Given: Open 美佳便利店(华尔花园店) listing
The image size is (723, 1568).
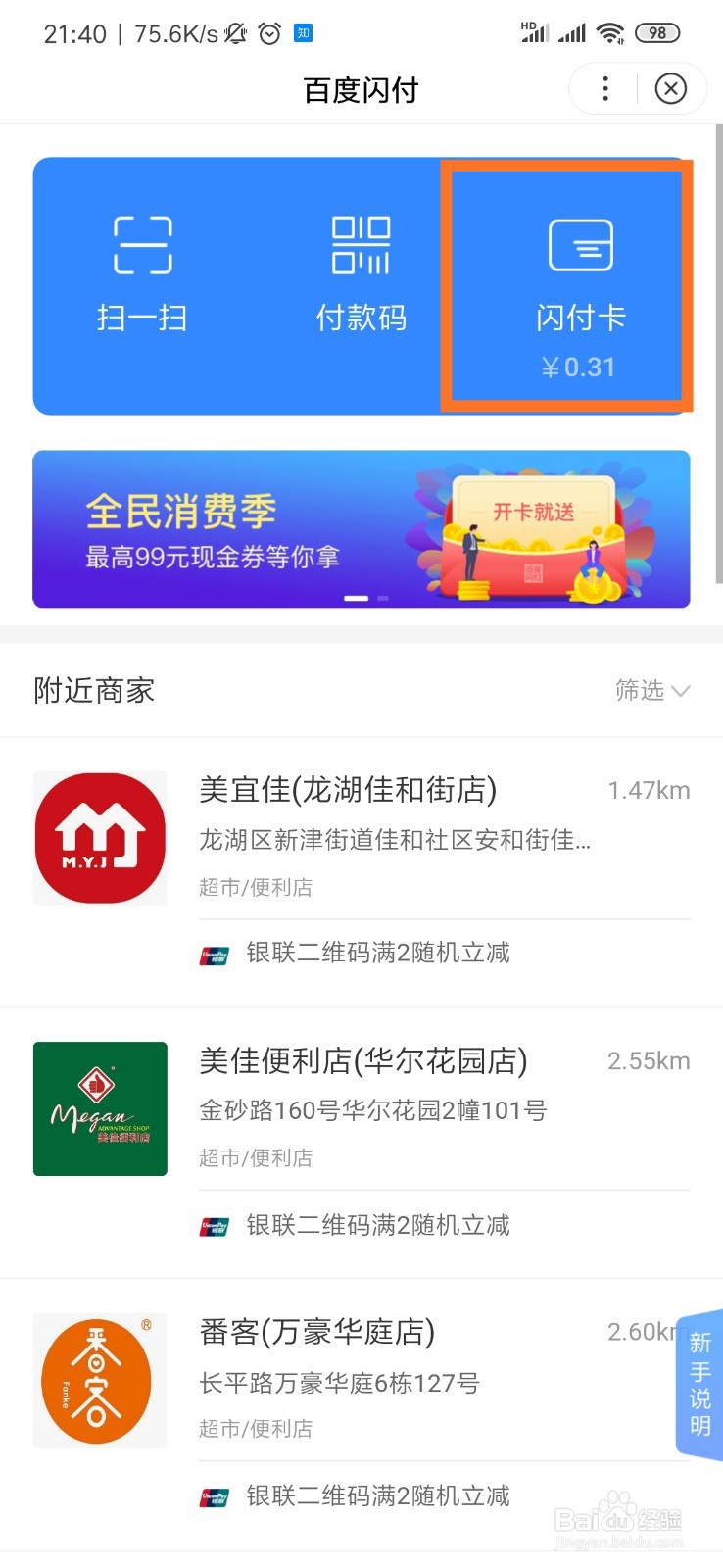Looking at the screenshot, I should [362, 1060].
